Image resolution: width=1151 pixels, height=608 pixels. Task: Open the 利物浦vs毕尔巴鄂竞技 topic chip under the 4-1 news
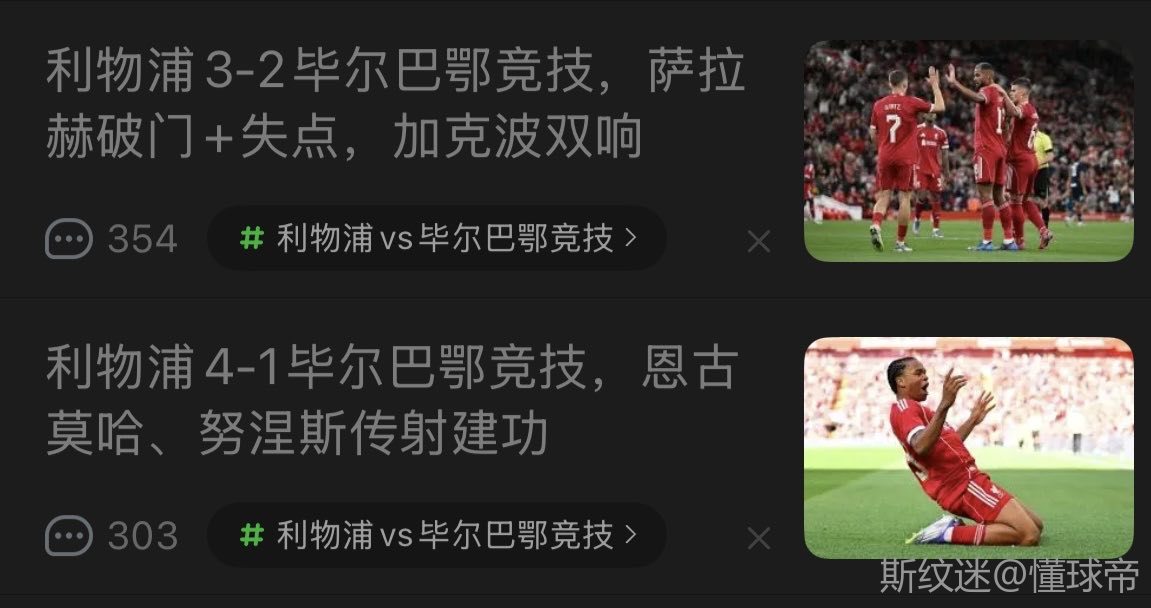click(x=437, y=535)
